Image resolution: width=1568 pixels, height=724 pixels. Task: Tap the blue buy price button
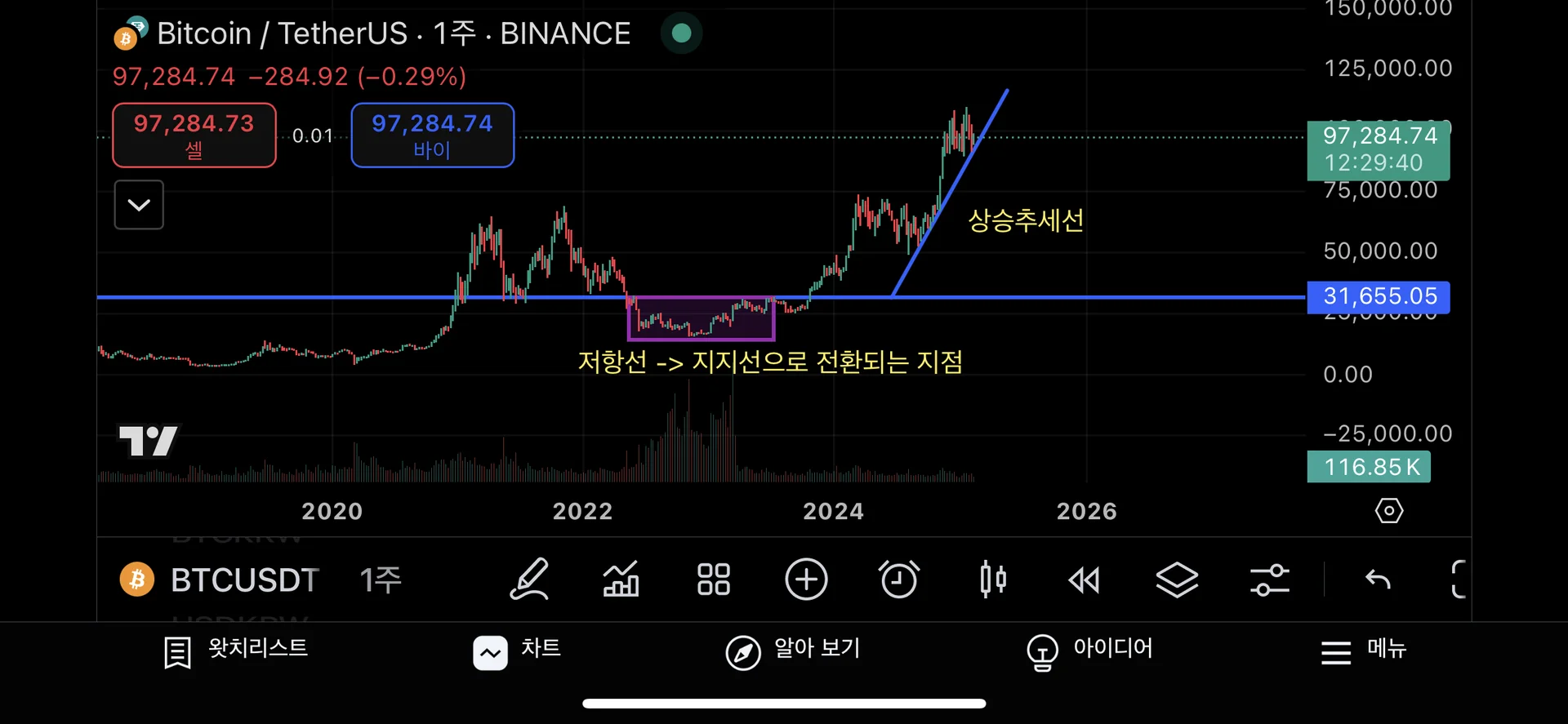click(x=433, y=135)
